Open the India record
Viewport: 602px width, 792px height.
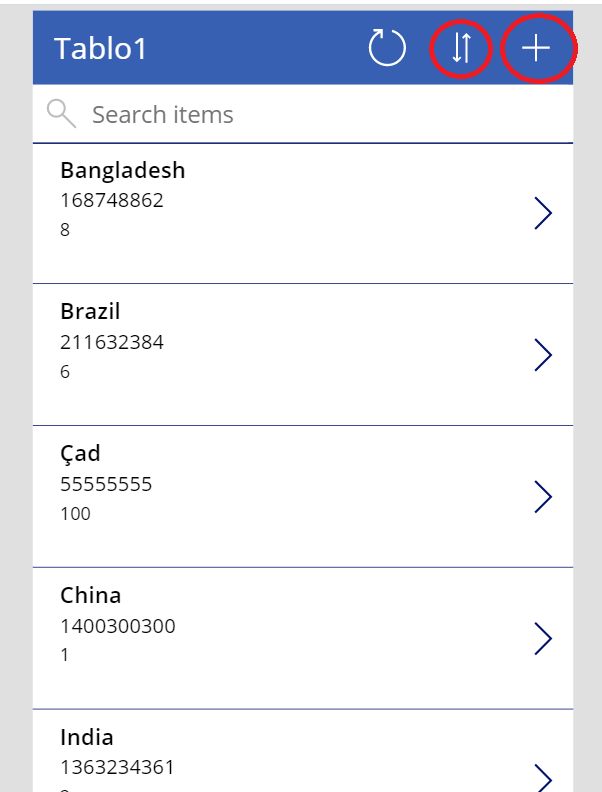coord(543,773)
